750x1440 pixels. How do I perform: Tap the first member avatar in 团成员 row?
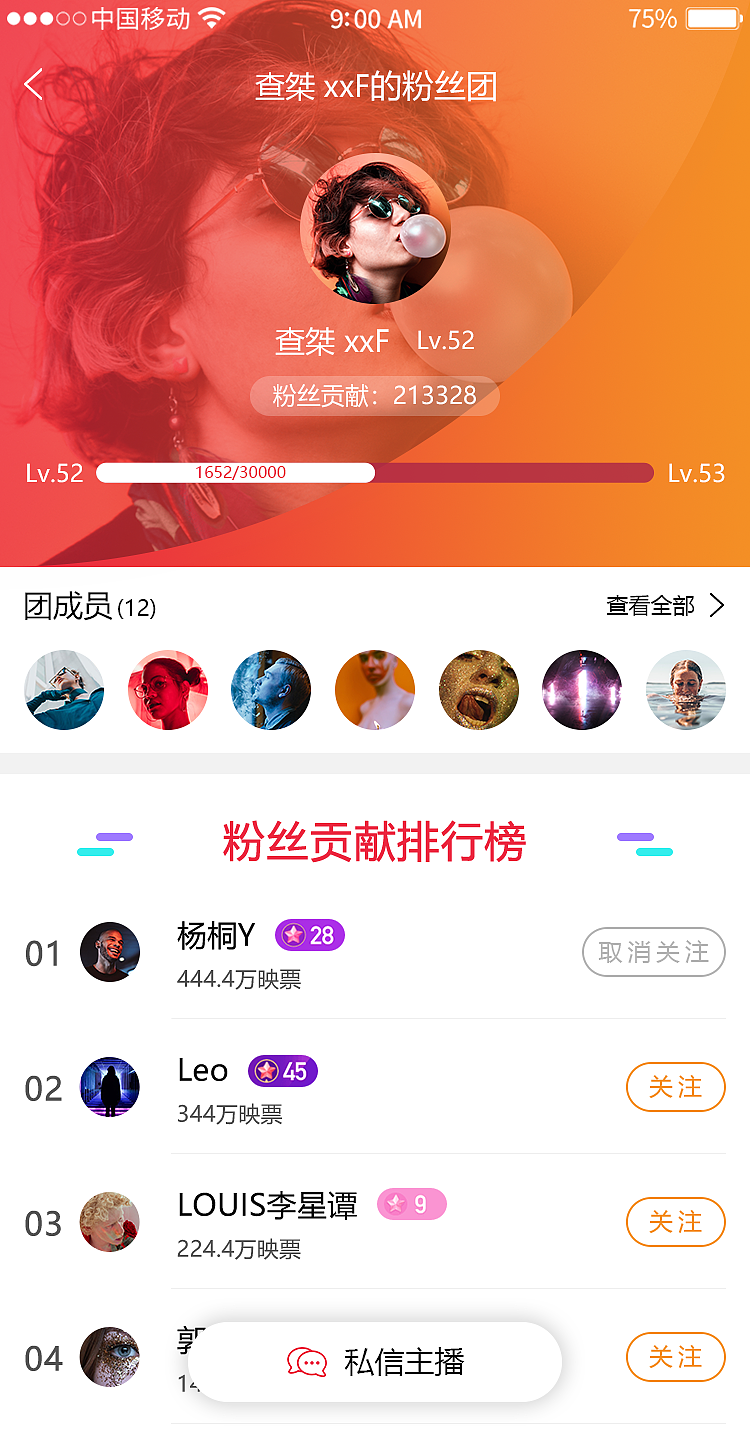pos(64,689)
